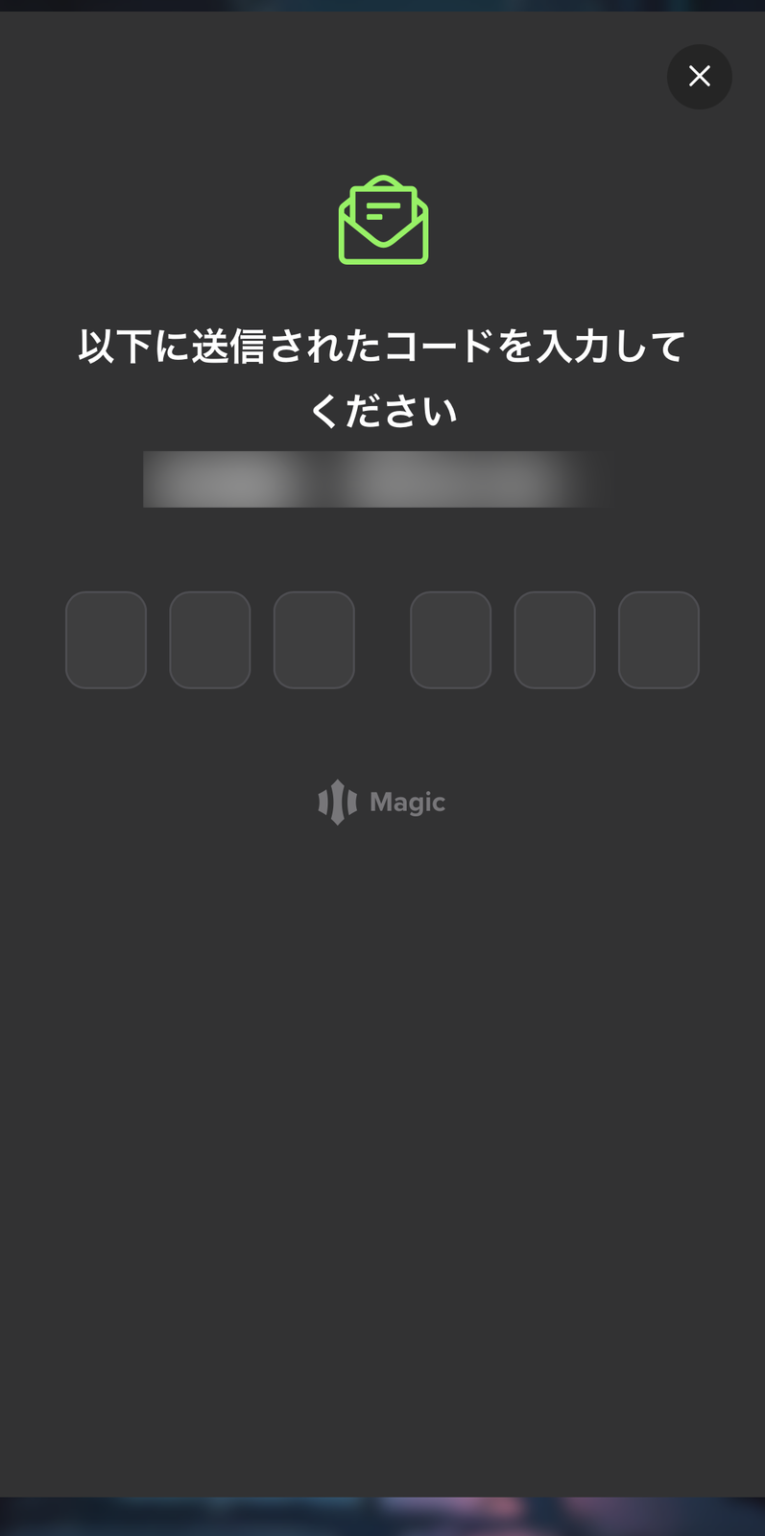Click the dark modal background area
Image resolution: width=765 pixels, height=1536 pixels.
click(382, 1100)
